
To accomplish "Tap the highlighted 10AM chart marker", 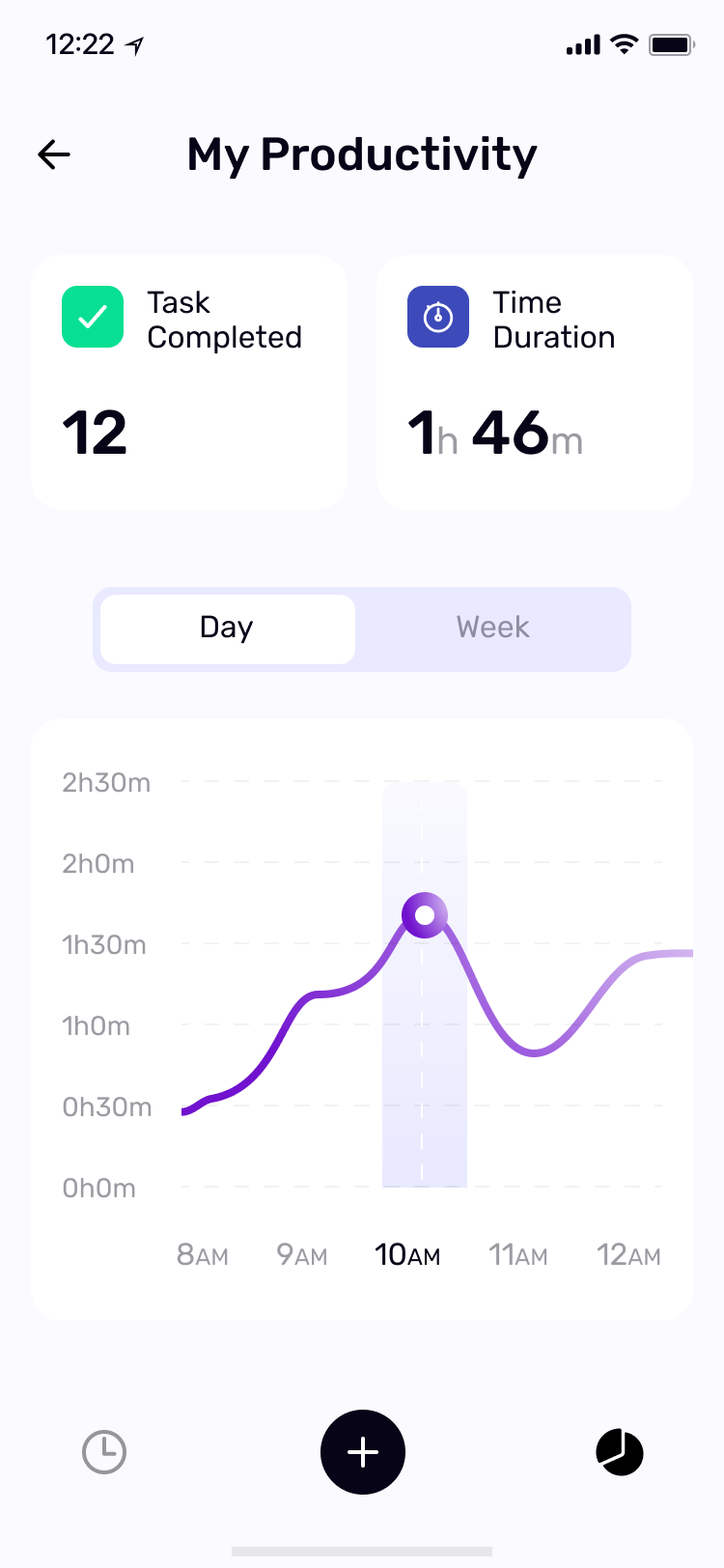I will click(x=425, y=914).
